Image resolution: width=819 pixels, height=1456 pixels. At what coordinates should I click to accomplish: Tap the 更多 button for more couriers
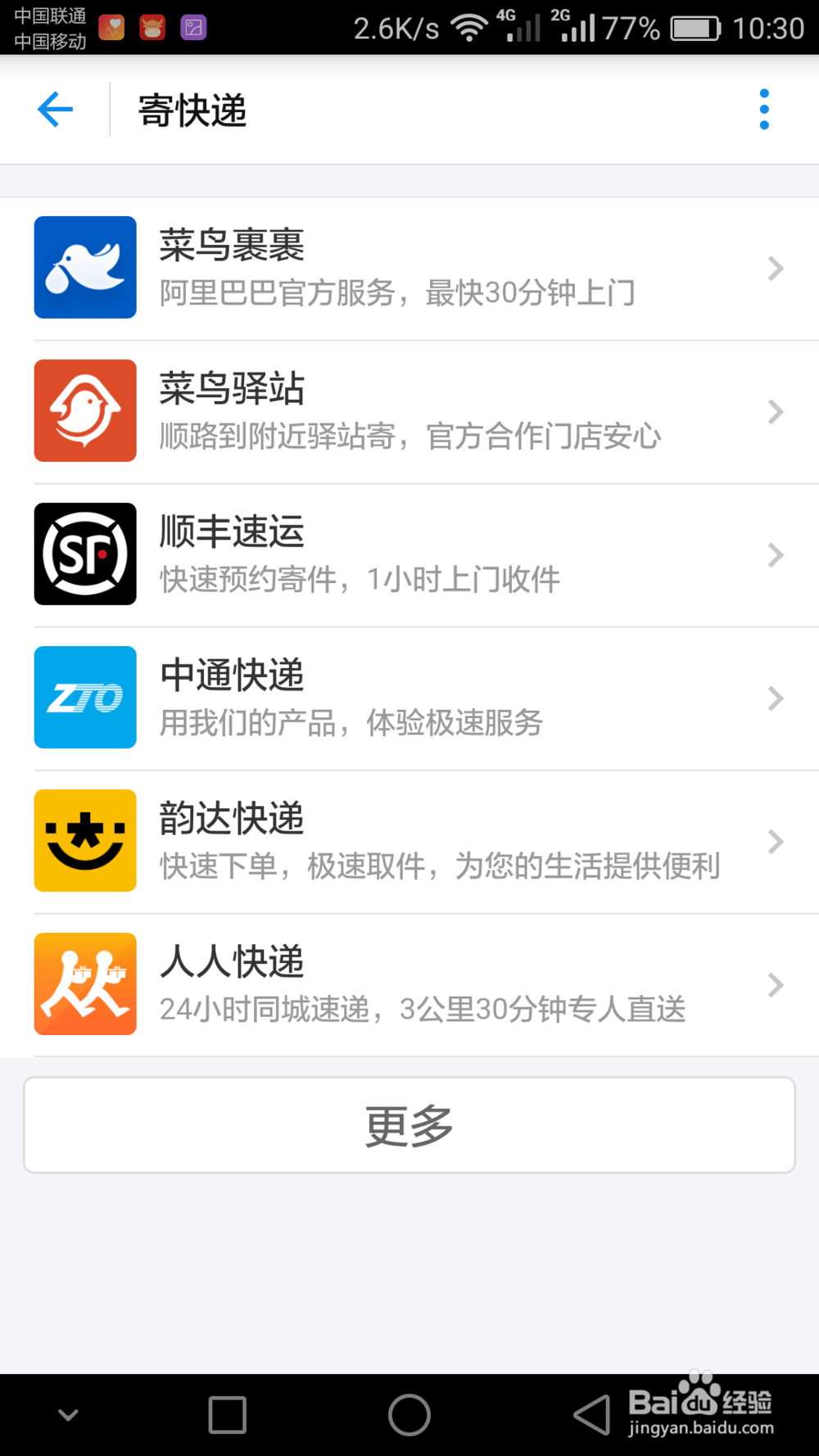coord(409,1125)
